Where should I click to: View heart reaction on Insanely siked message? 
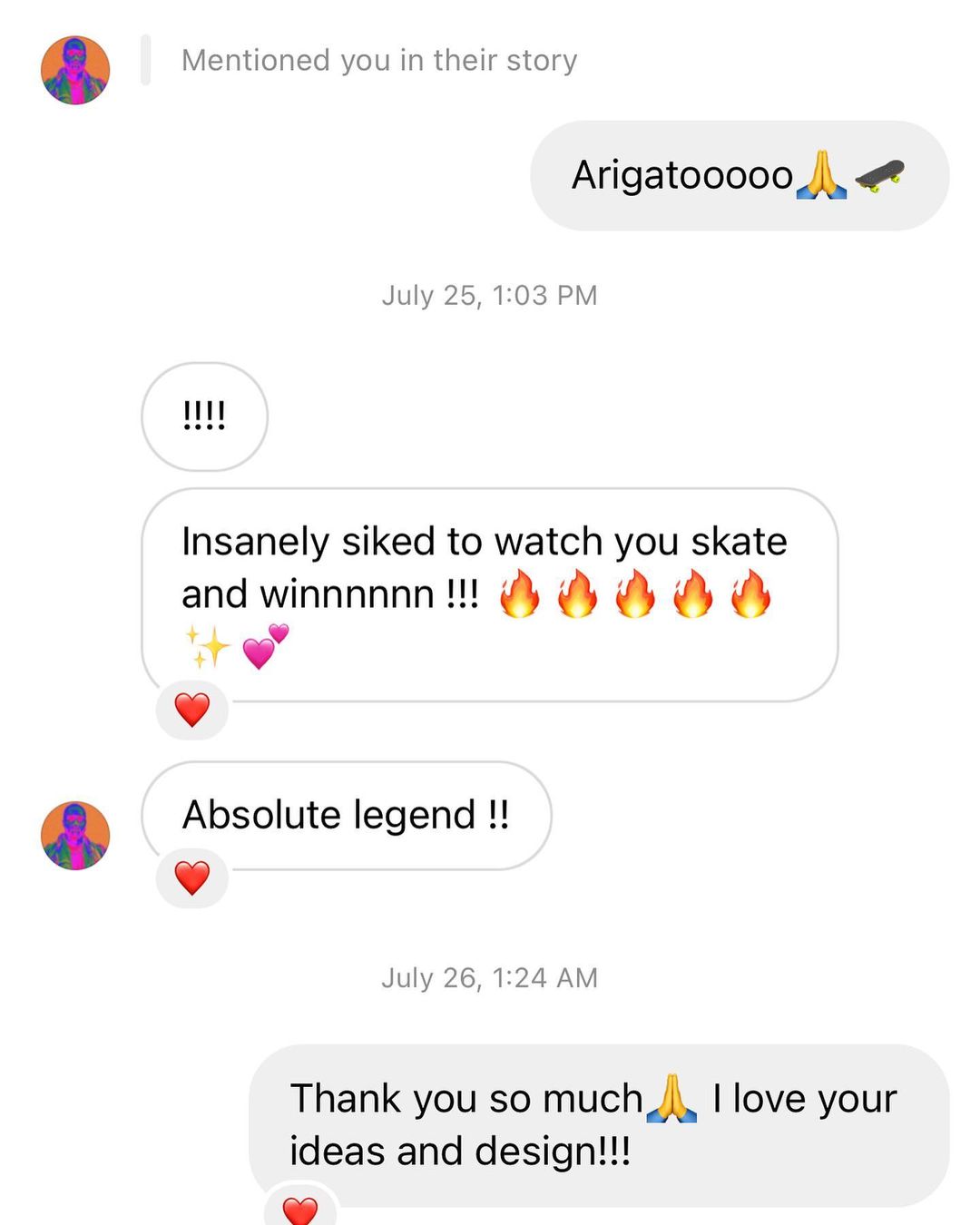click(x=191, y=710)
